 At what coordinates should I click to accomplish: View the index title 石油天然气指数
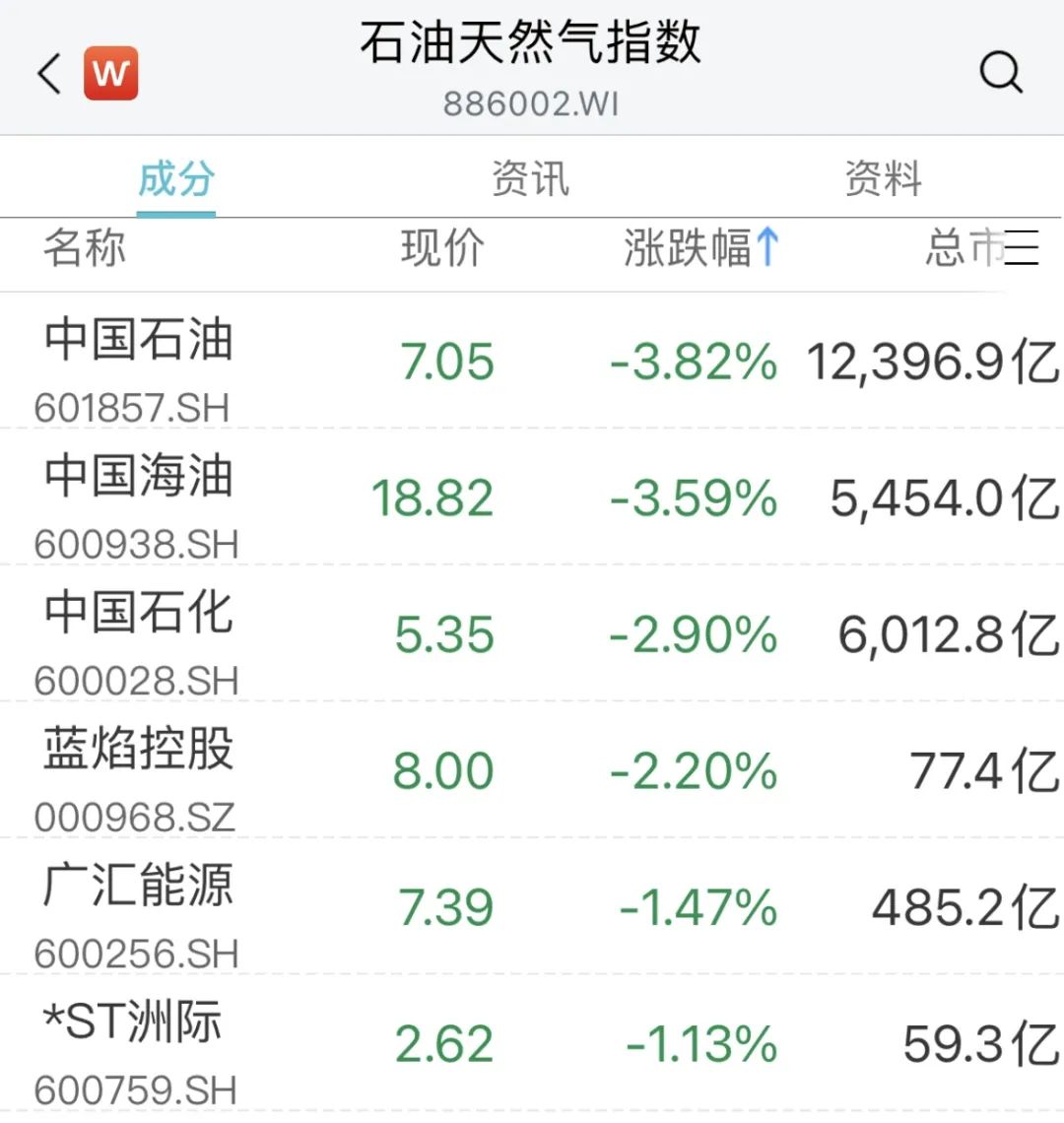pyautogui.click(x=532, y=44)
